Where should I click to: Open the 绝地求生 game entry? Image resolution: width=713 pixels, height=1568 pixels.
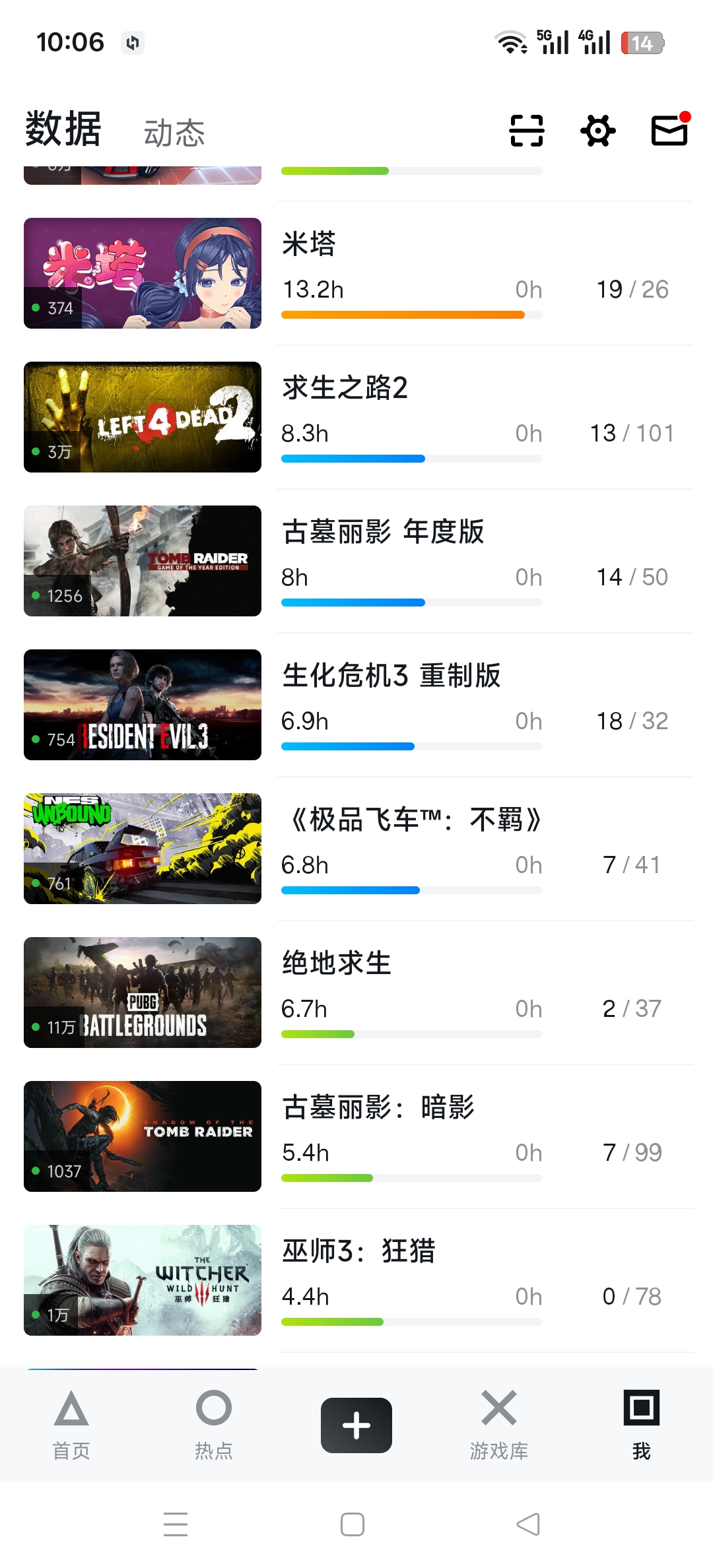click(356, 993)
